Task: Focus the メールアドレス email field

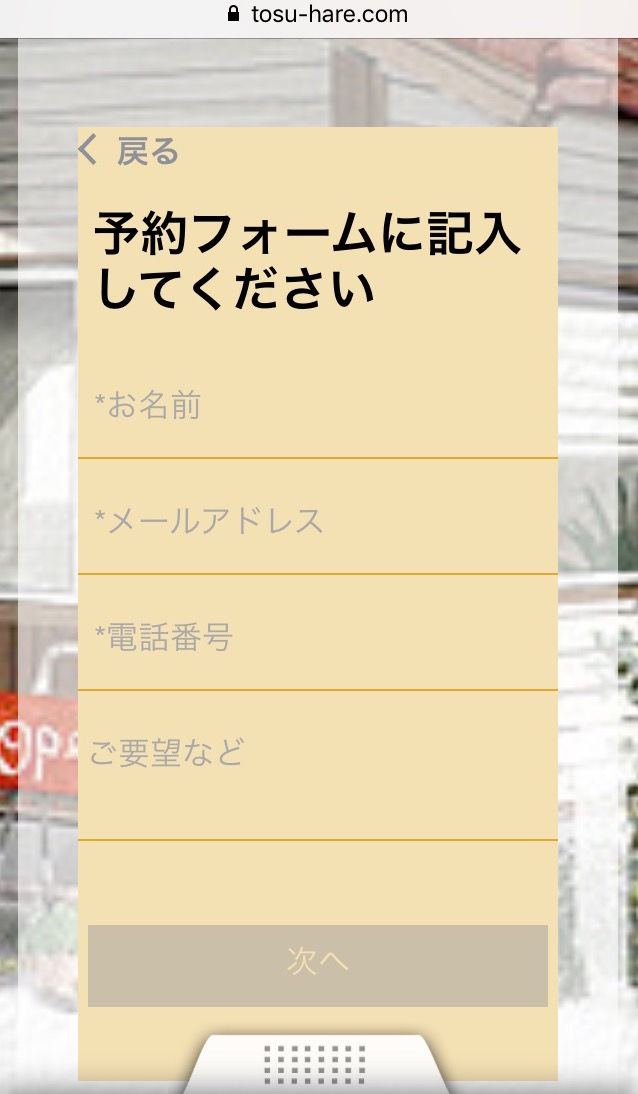Action: tap(318, 518)
